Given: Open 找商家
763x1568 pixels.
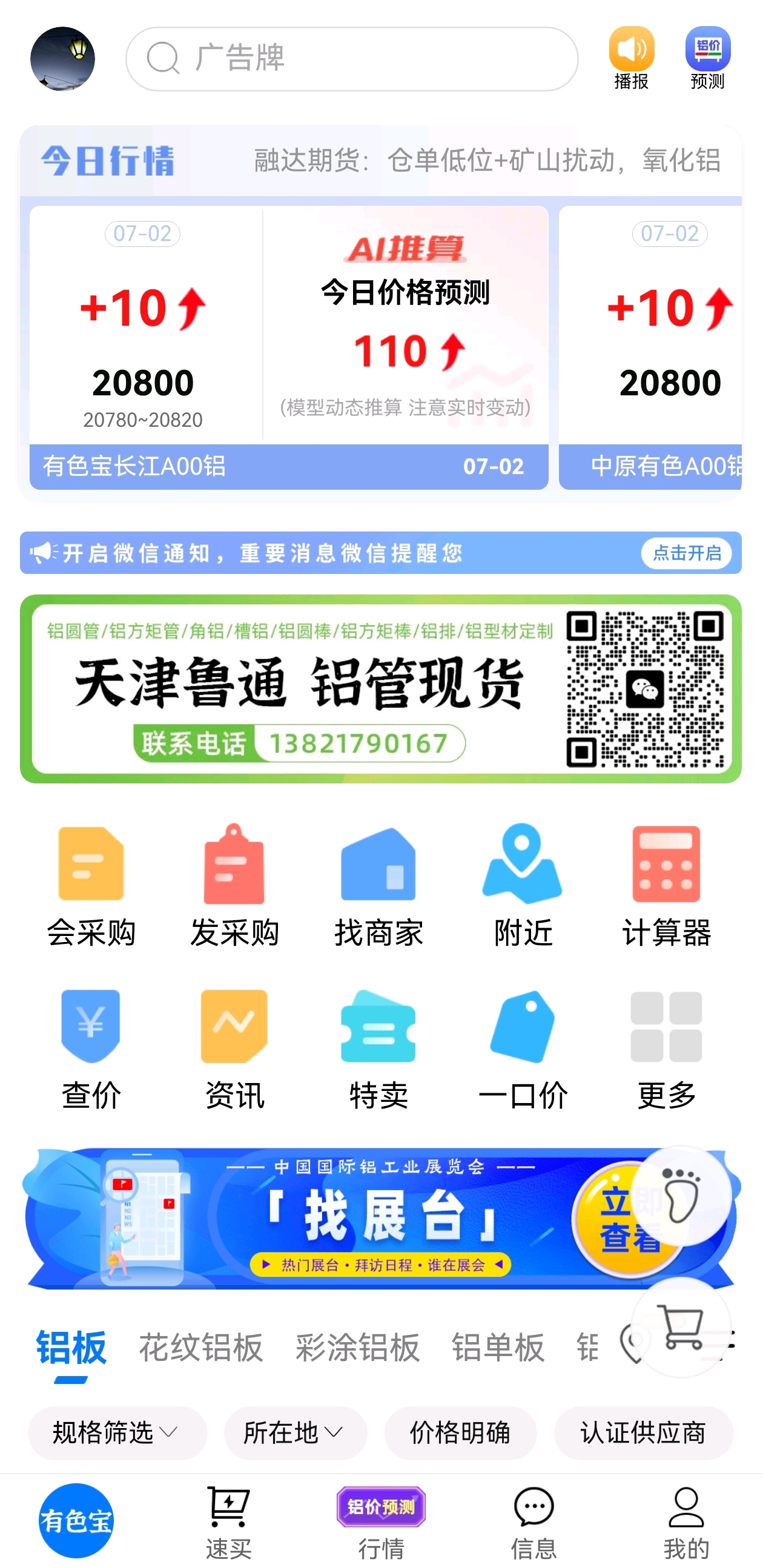Looking at the screenshot, I should (x=378, y=886).
